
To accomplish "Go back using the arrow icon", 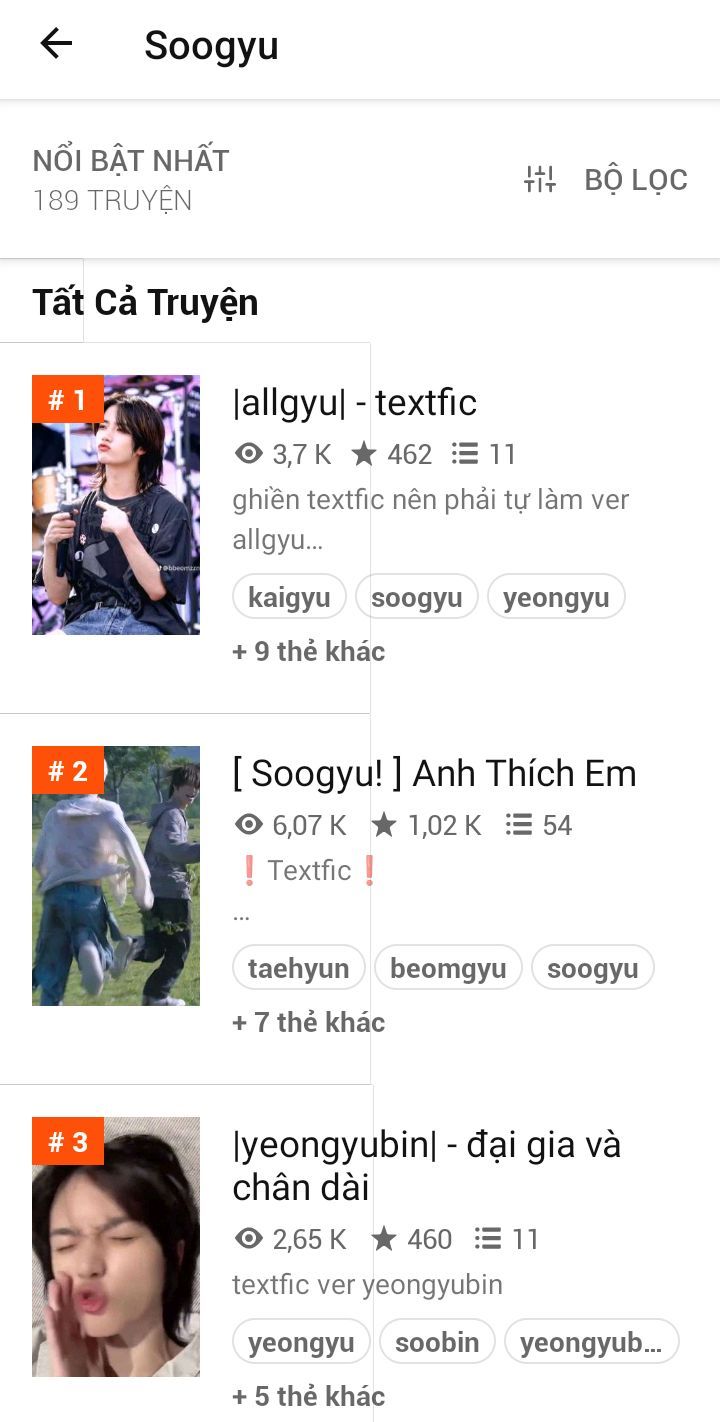I will point(56,44).
